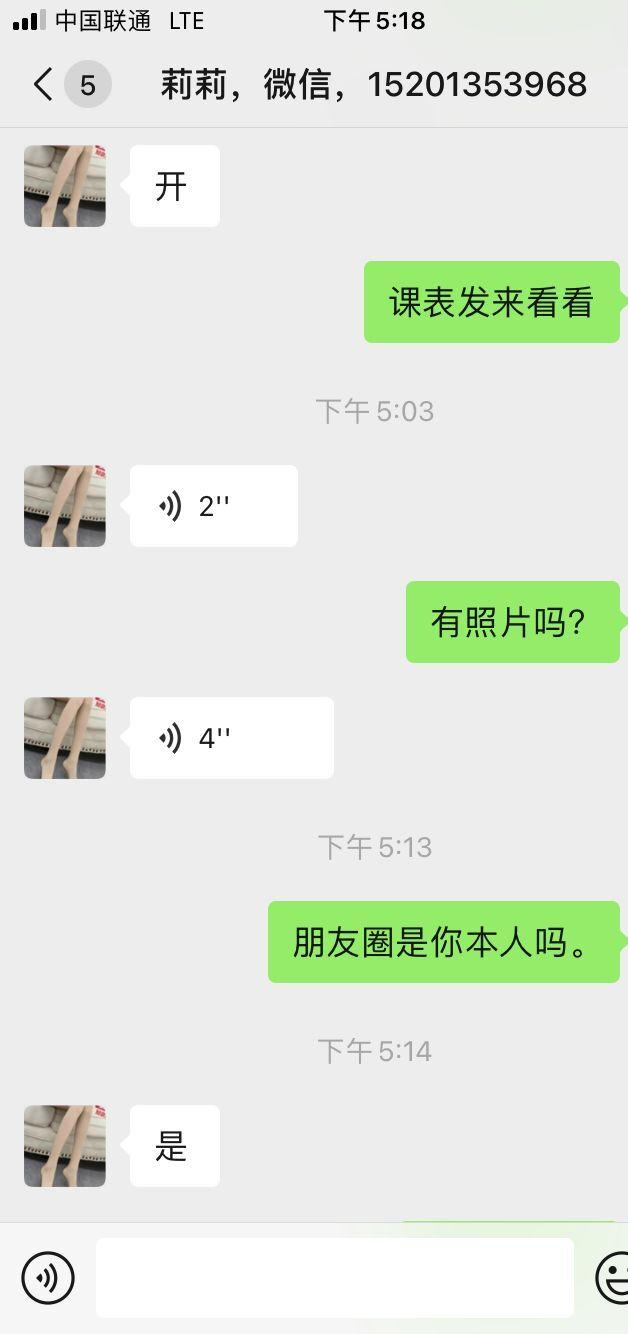Open the emoji picker
Screen dimensions: 628x1334
(x=614, y=1278)
